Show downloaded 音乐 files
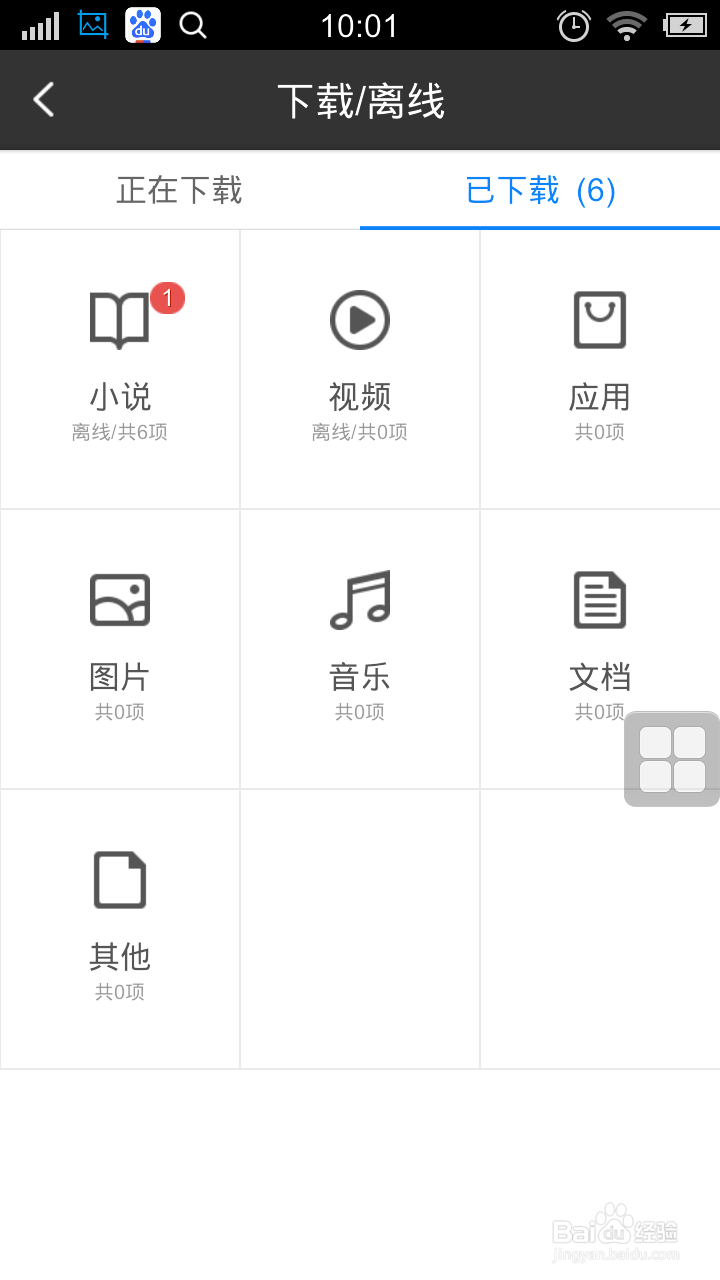 360,648
